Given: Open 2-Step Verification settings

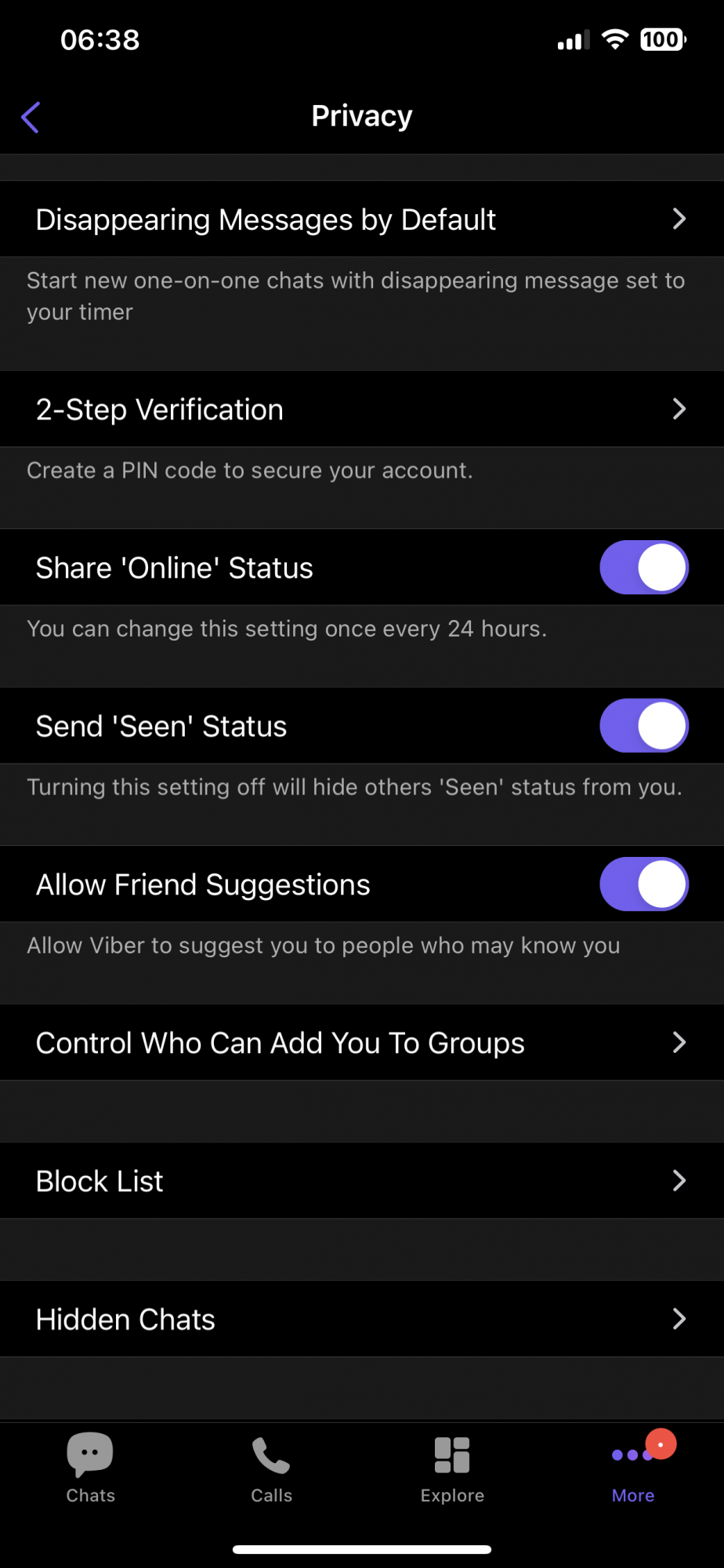Looking at the screenshot, I should 362,409.
